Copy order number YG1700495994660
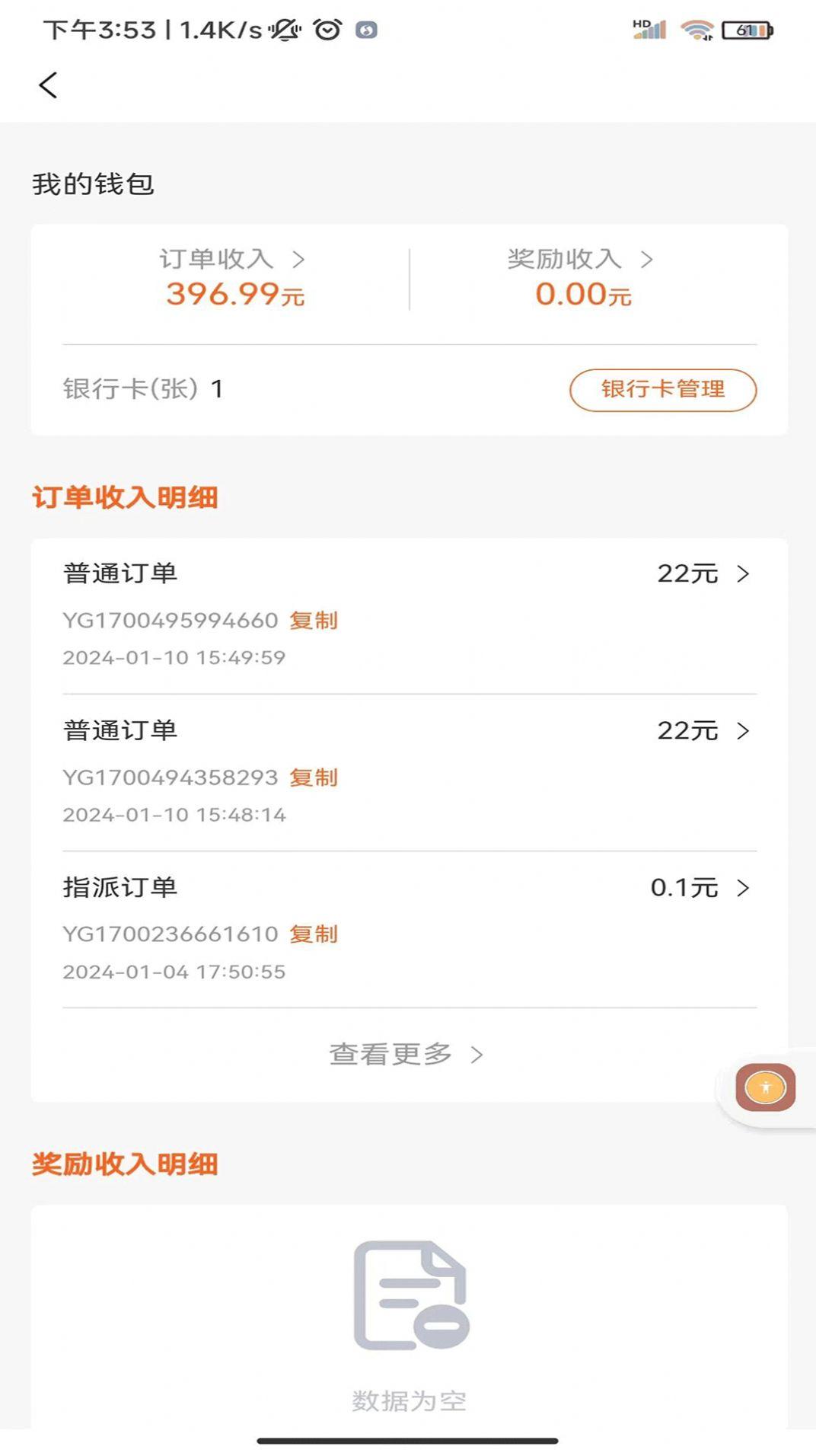The height and width of the screenshot is (1456, 816). coord(314,621)
